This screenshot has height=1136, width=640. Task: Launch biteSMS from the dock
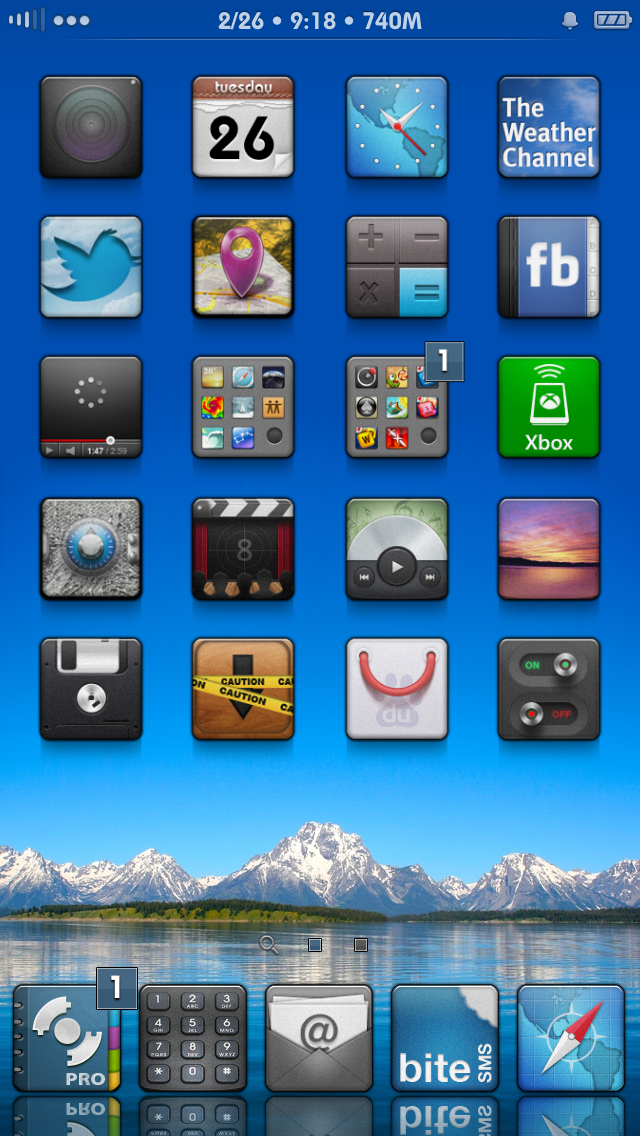click(445, 1037)
